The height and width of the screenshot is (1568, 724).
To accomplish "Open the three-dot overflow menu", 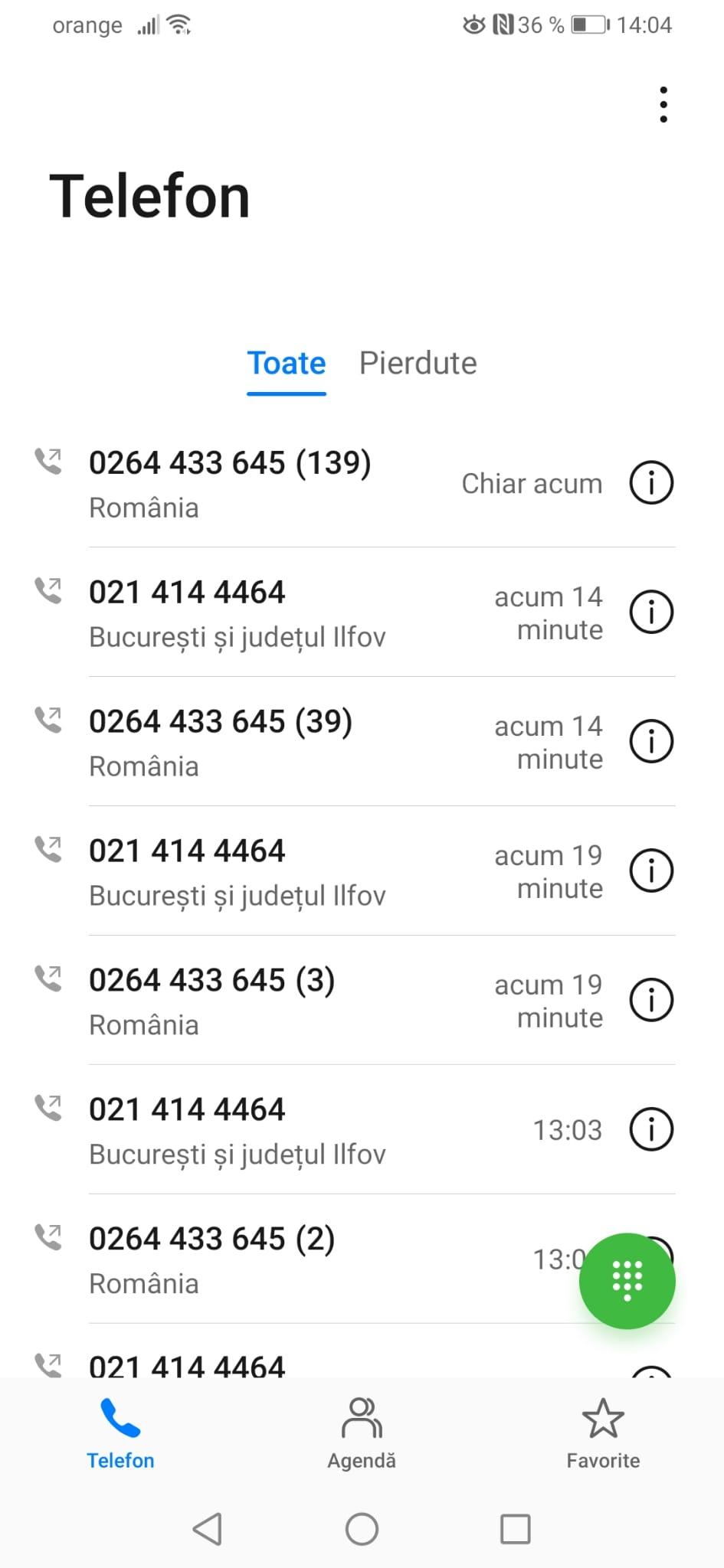I will 663,105.
